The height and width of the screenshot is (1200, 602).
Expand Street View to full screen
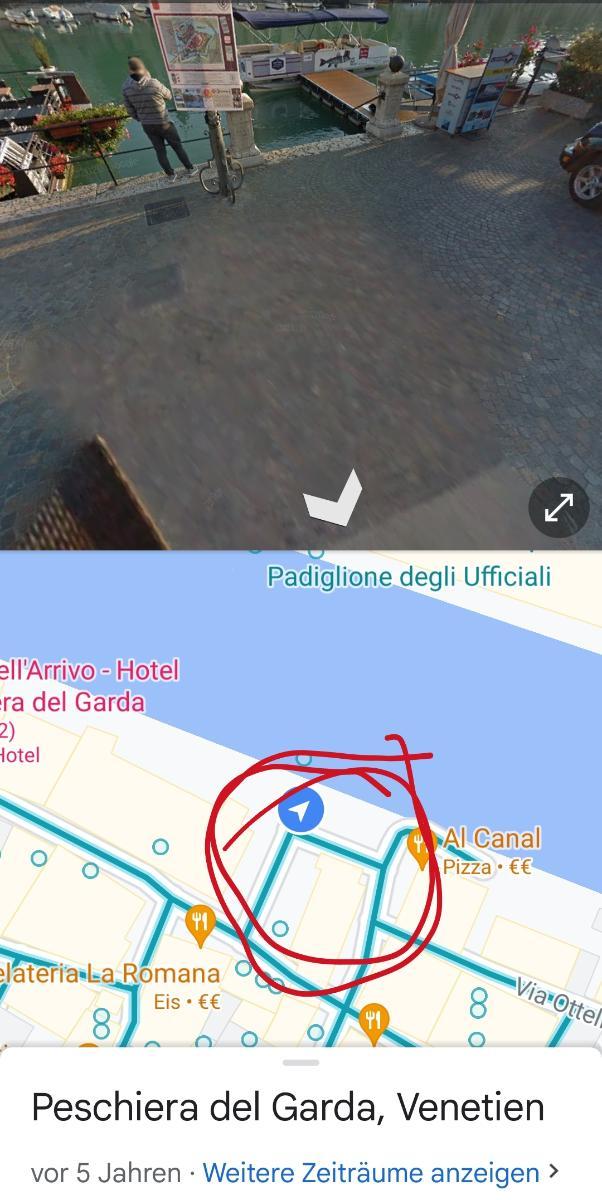[558, 509]
